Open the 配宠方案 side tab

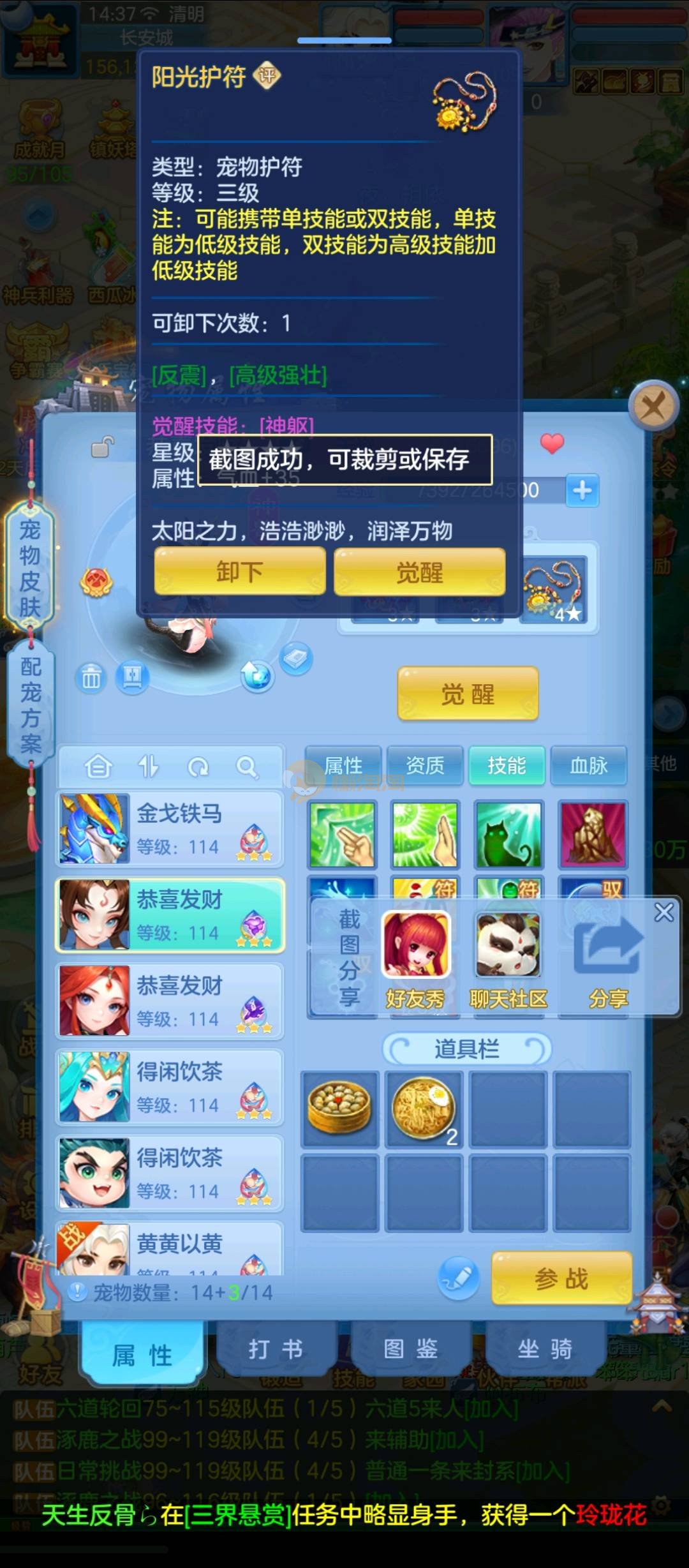point(31,705)
